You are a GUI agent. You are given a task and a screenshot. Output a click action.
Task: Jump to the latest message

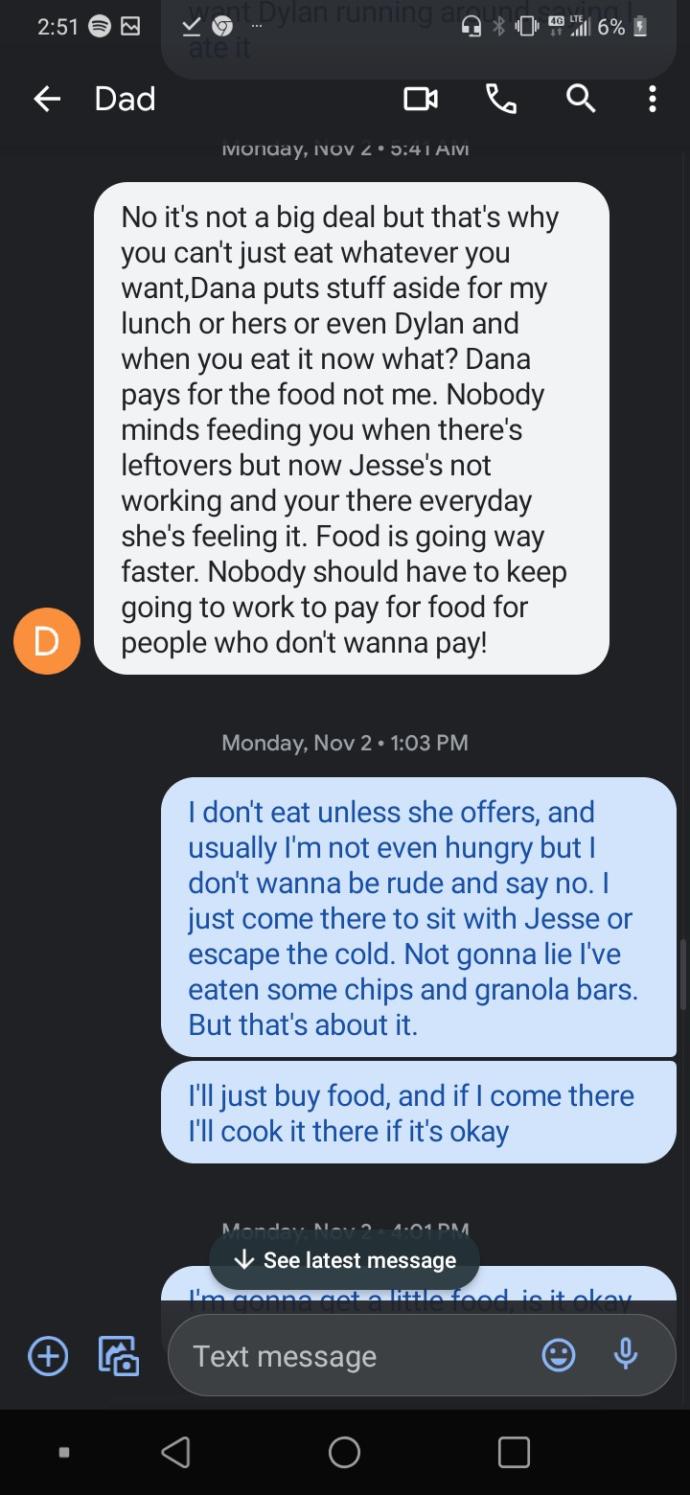click(x=344, y=1260)
